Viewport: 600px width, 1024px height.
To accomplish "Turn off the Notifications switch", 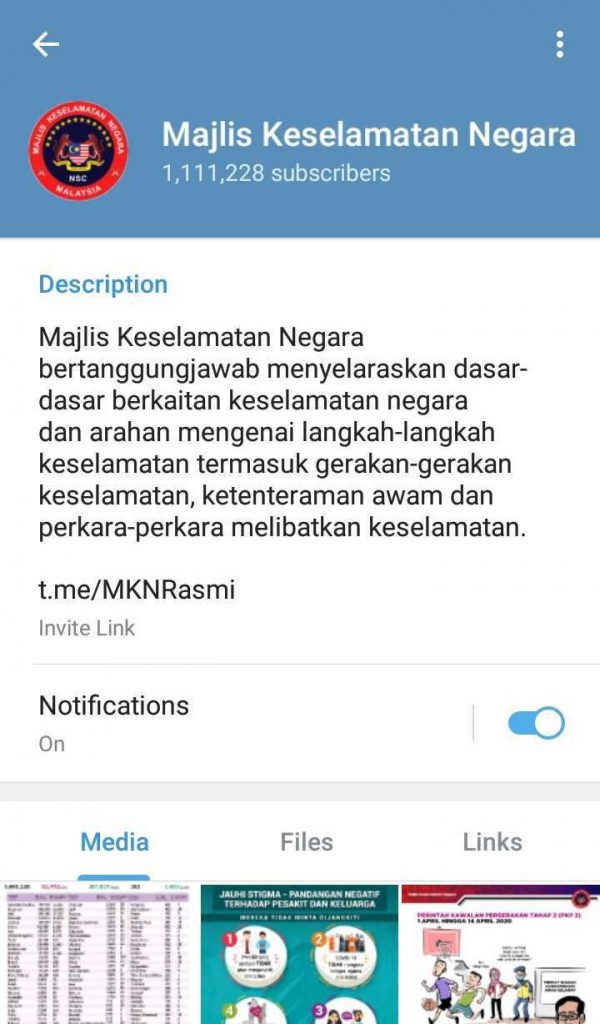I will pos(536,723).
